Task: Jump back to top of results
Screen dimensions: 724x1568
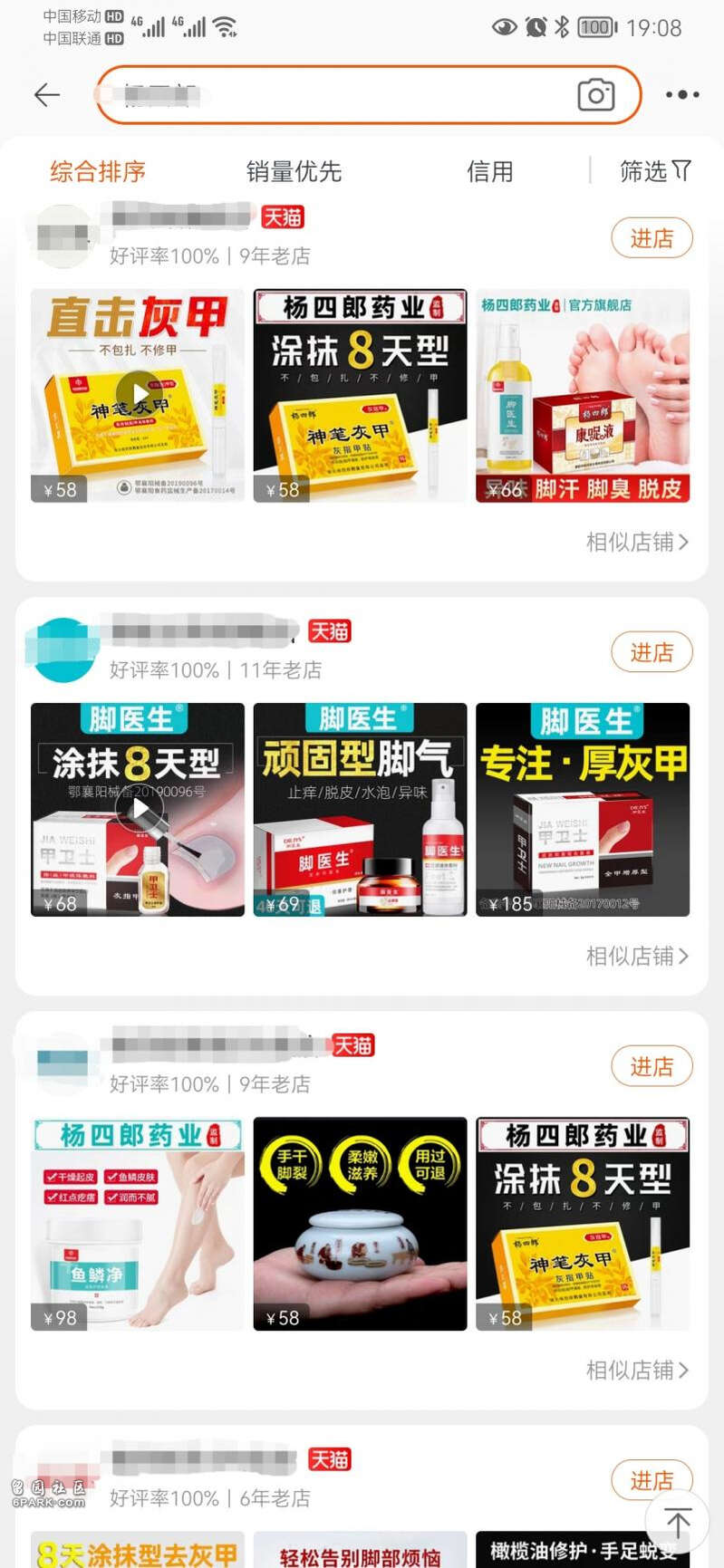Action: tap(677, 1522)
